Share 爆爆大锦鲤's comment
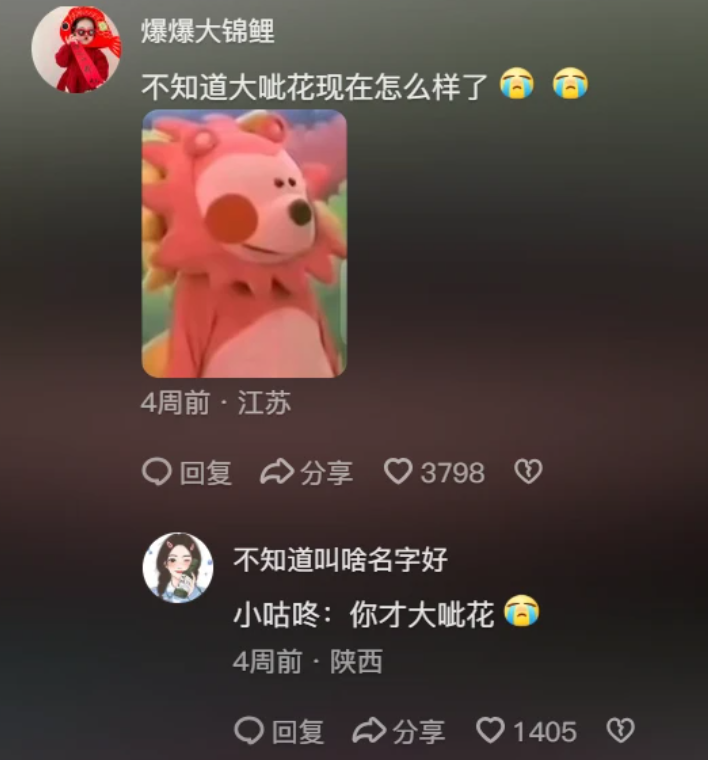Viewport: 708px width, 760px height. pos(306,472)
